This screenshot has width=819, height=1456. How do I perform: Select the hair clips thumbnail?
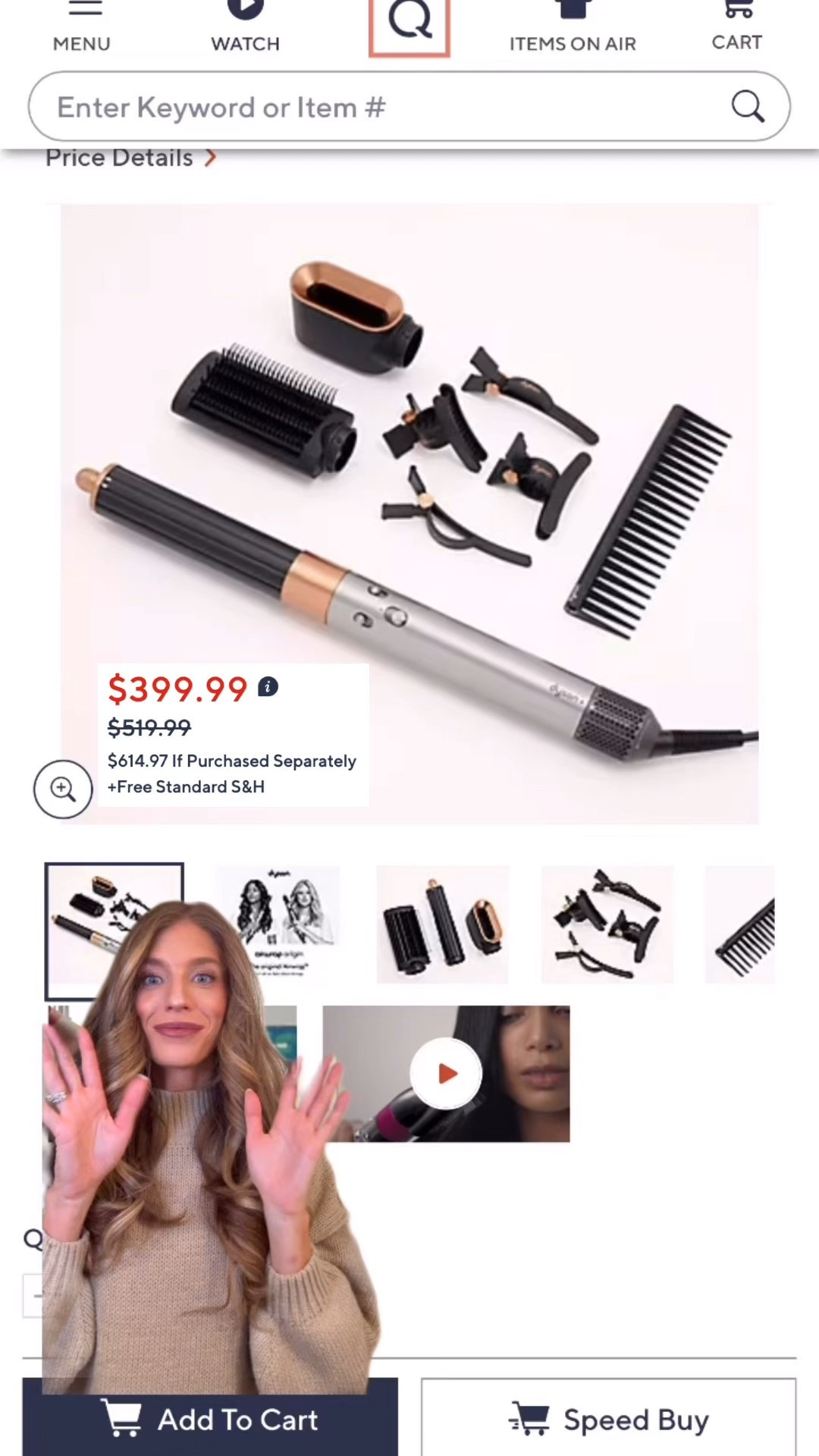(x=607, y=924)
